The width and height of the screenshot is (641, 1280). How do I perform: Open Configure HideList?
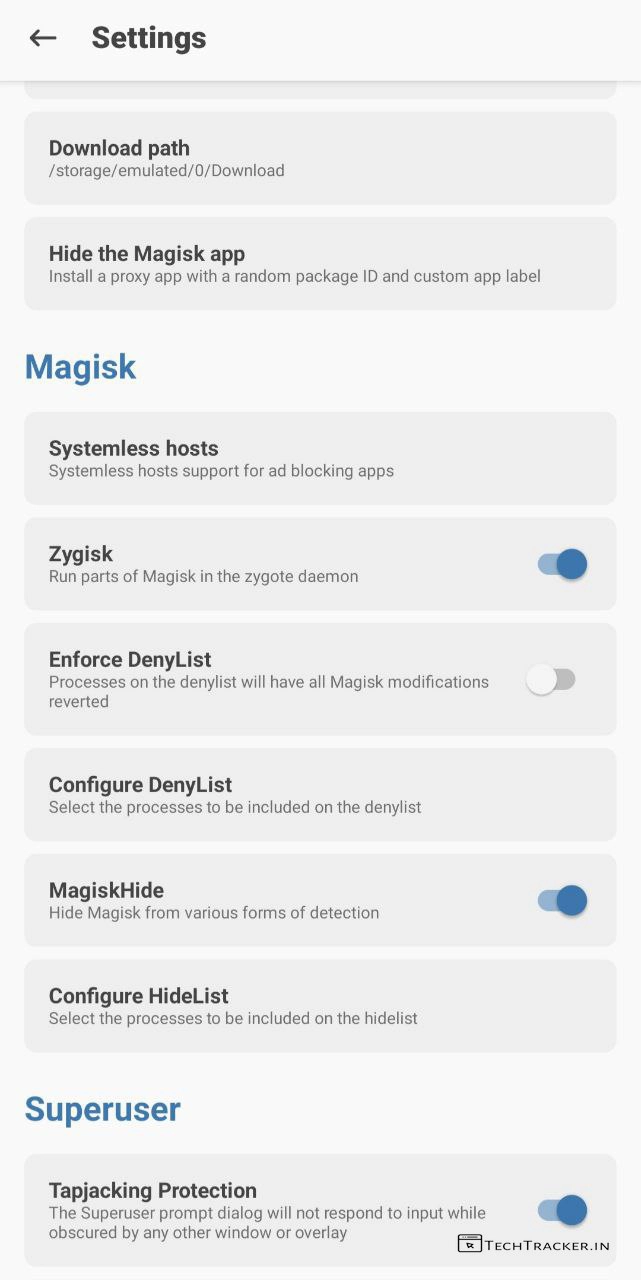point(320,1006)
